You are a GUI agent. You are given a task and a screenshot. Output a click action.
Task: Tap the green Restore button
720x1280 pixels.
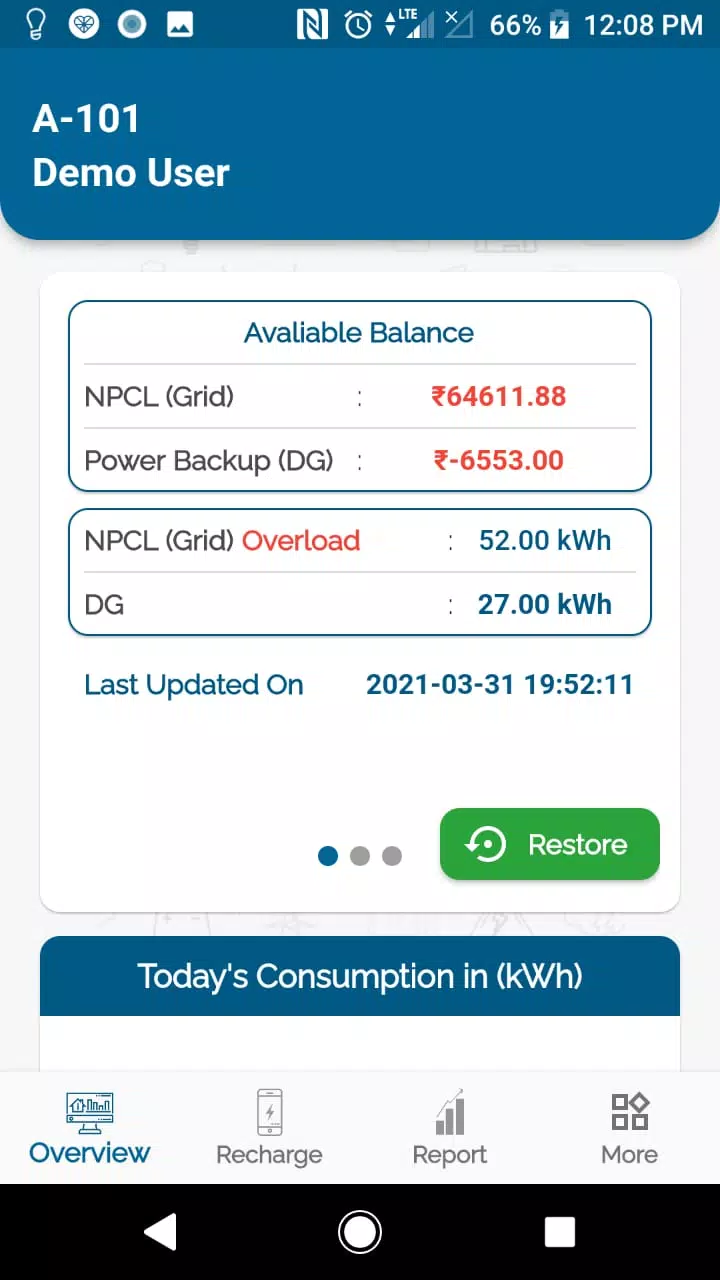(550, 844)
